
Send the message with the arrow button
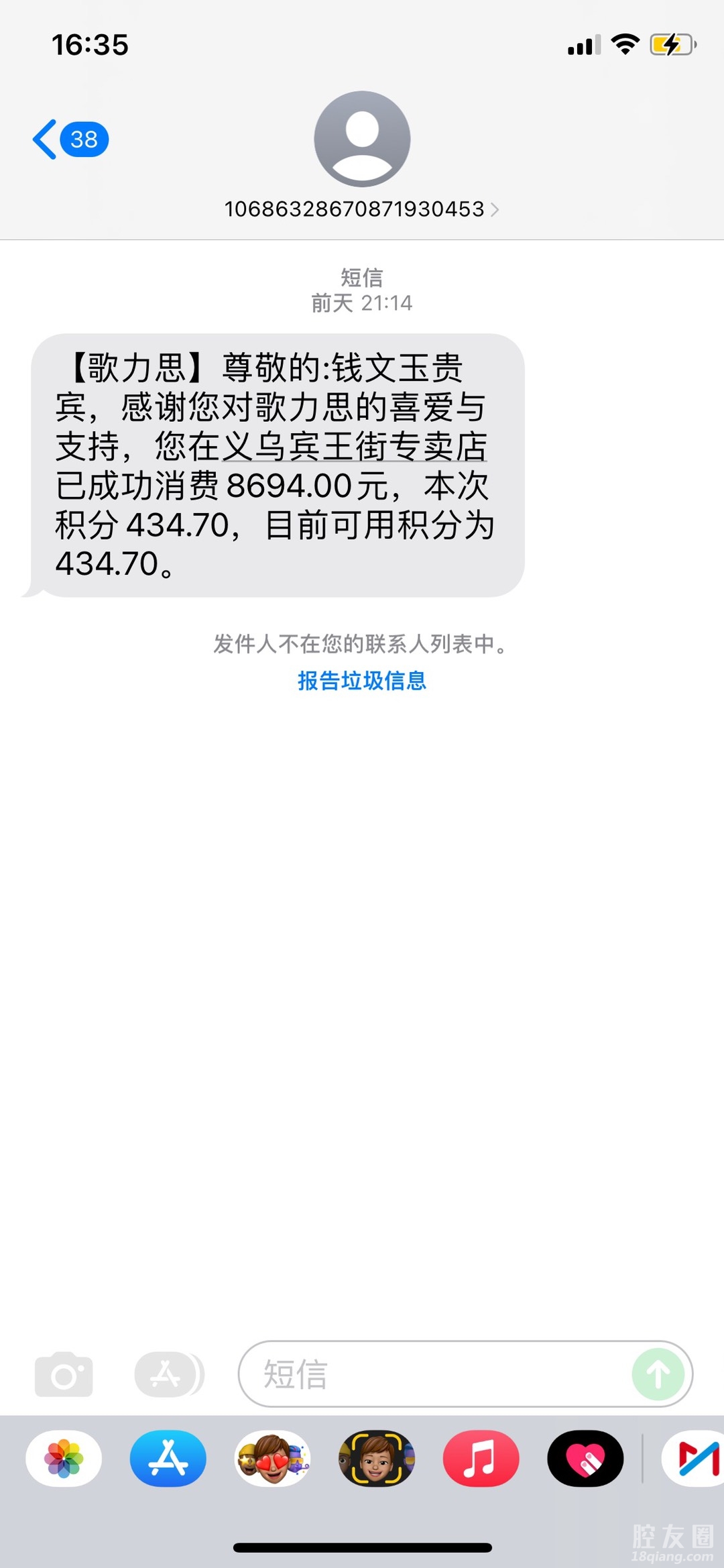click(x=658, y=1374)
